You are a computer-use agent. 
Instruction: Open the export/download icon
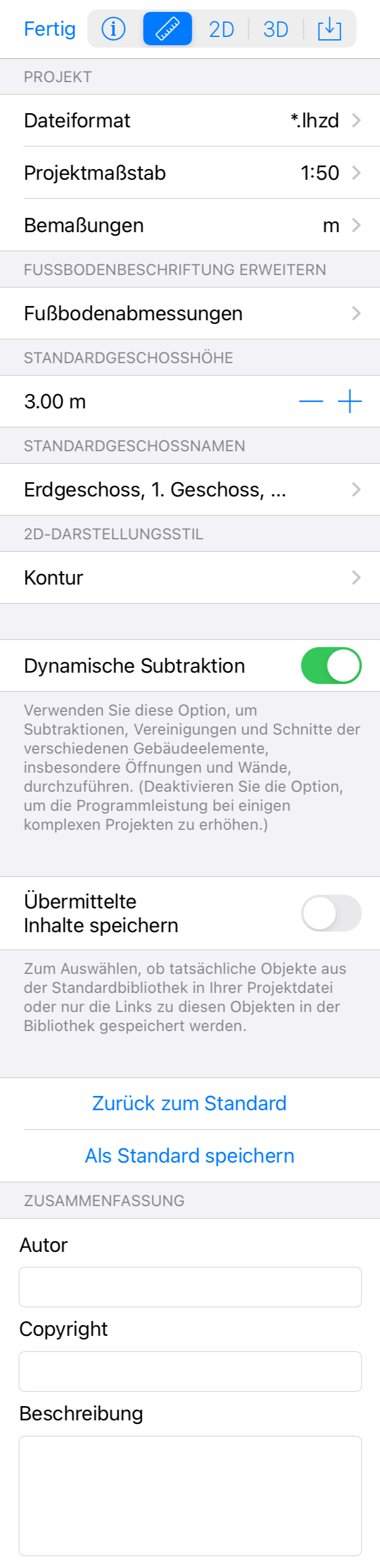tap(329, 29)
